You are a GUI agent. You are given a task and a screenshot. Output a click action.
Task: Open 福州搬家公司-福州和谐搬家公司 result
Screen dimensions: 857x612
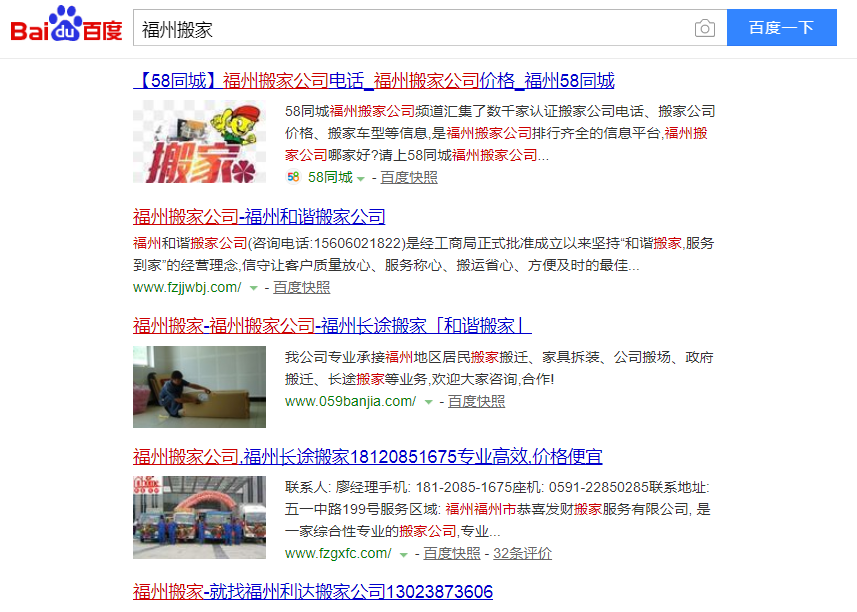[259, 217]
